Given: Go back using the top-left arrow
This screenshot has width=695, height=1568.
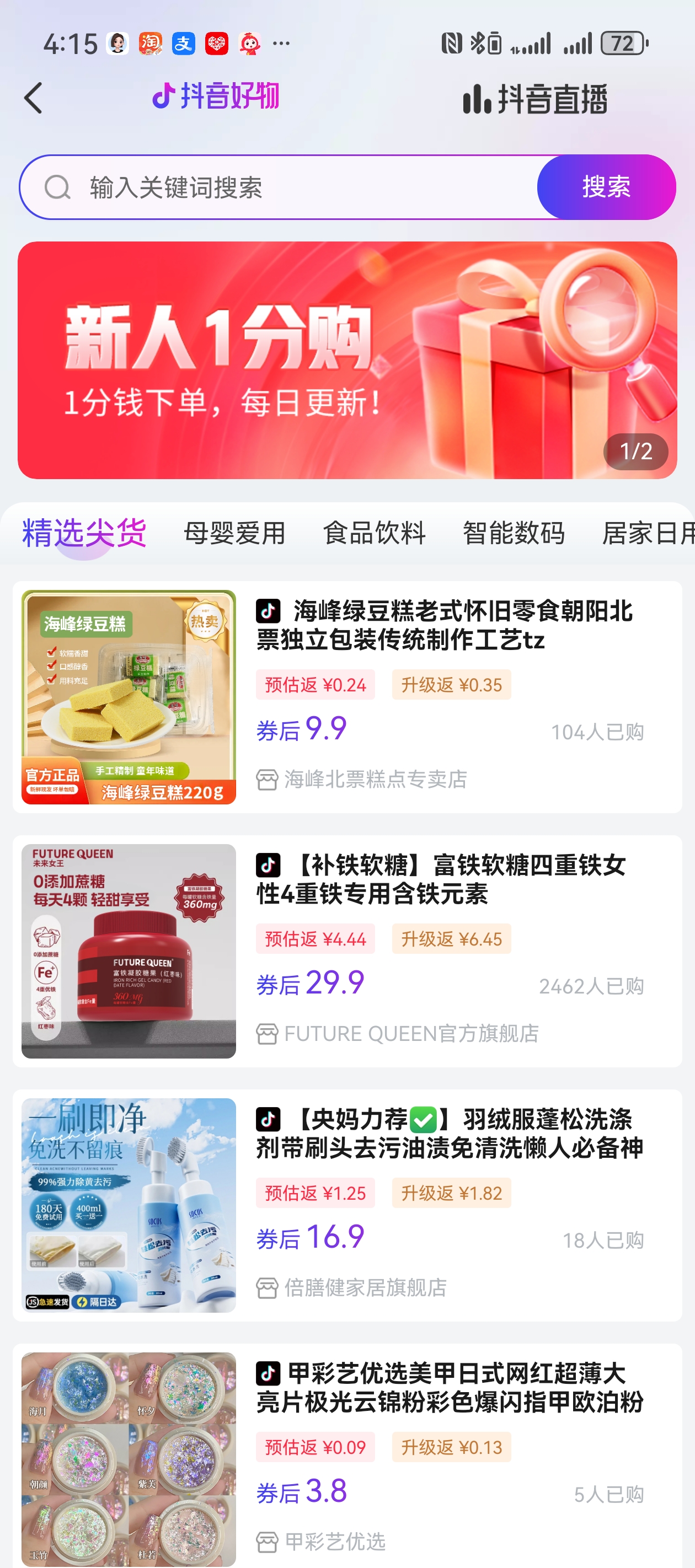Looking at the screenshot, I should coord(34,98).
